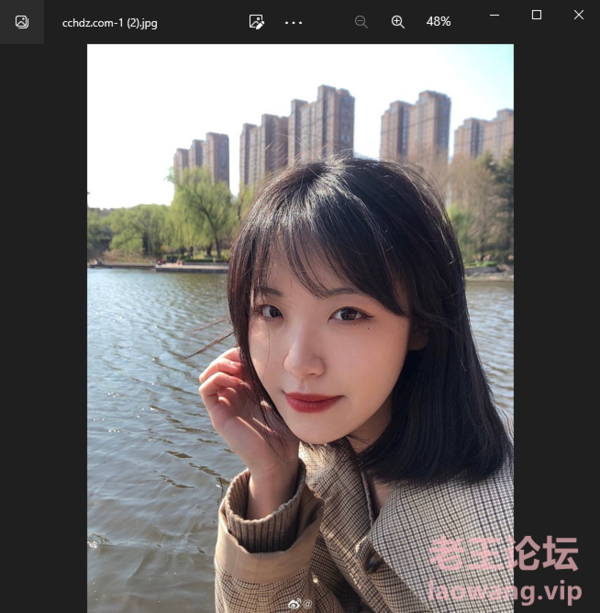This screenshot has width=600, height=613.
Task: Maximize the photo viewer window
Action: [x=536, y=15]
